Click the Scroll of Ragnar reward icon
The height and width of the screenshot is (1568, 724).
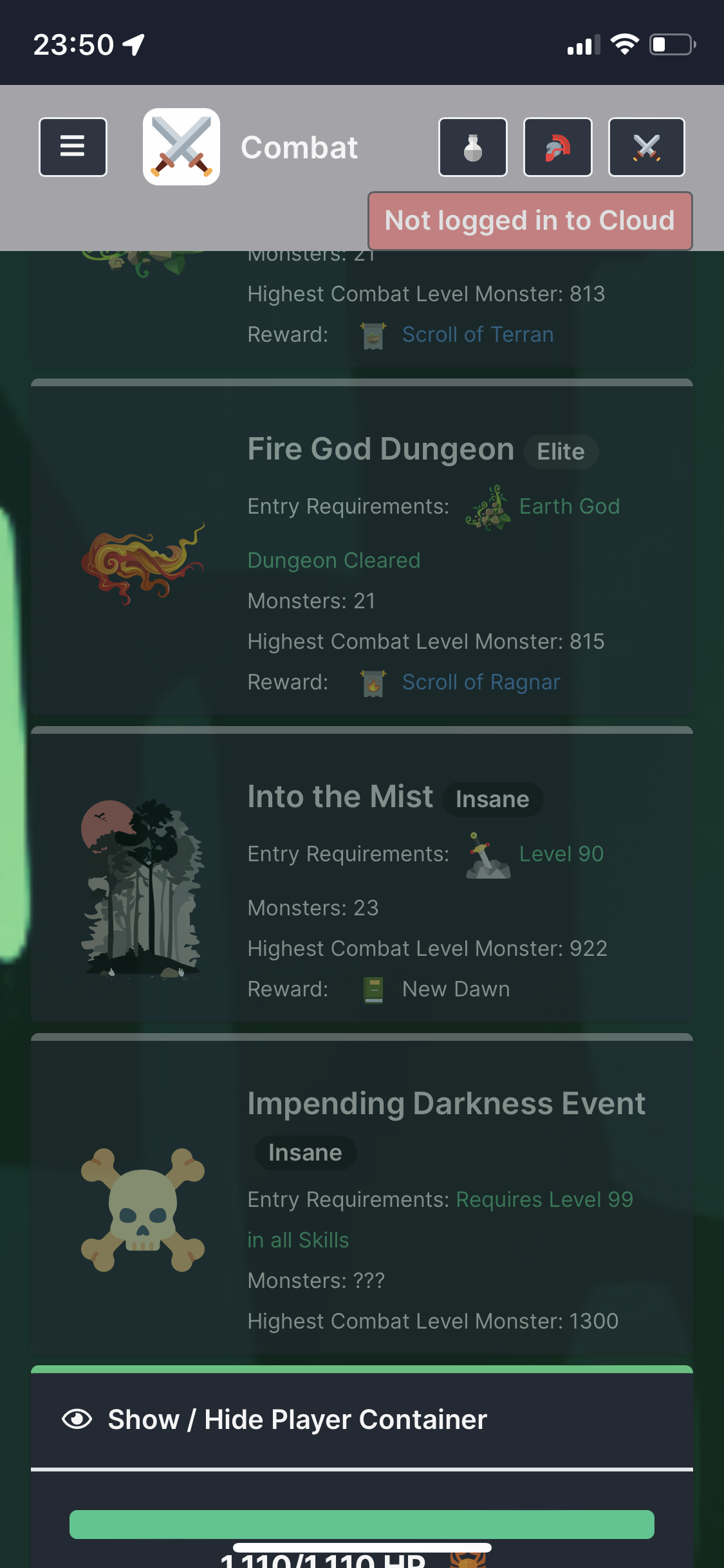click(373, 684)
